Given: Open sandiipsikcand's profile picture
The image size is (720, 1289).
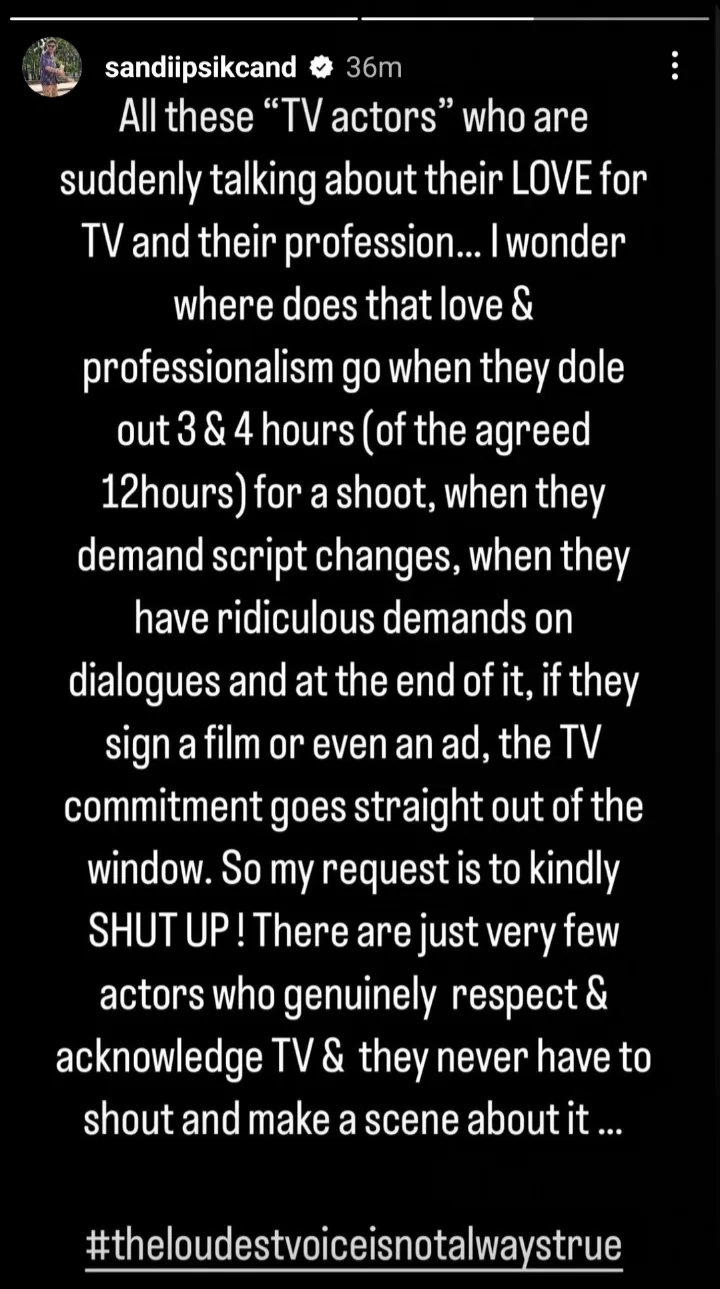Looking at the screenshot, I should click(52, 67).
